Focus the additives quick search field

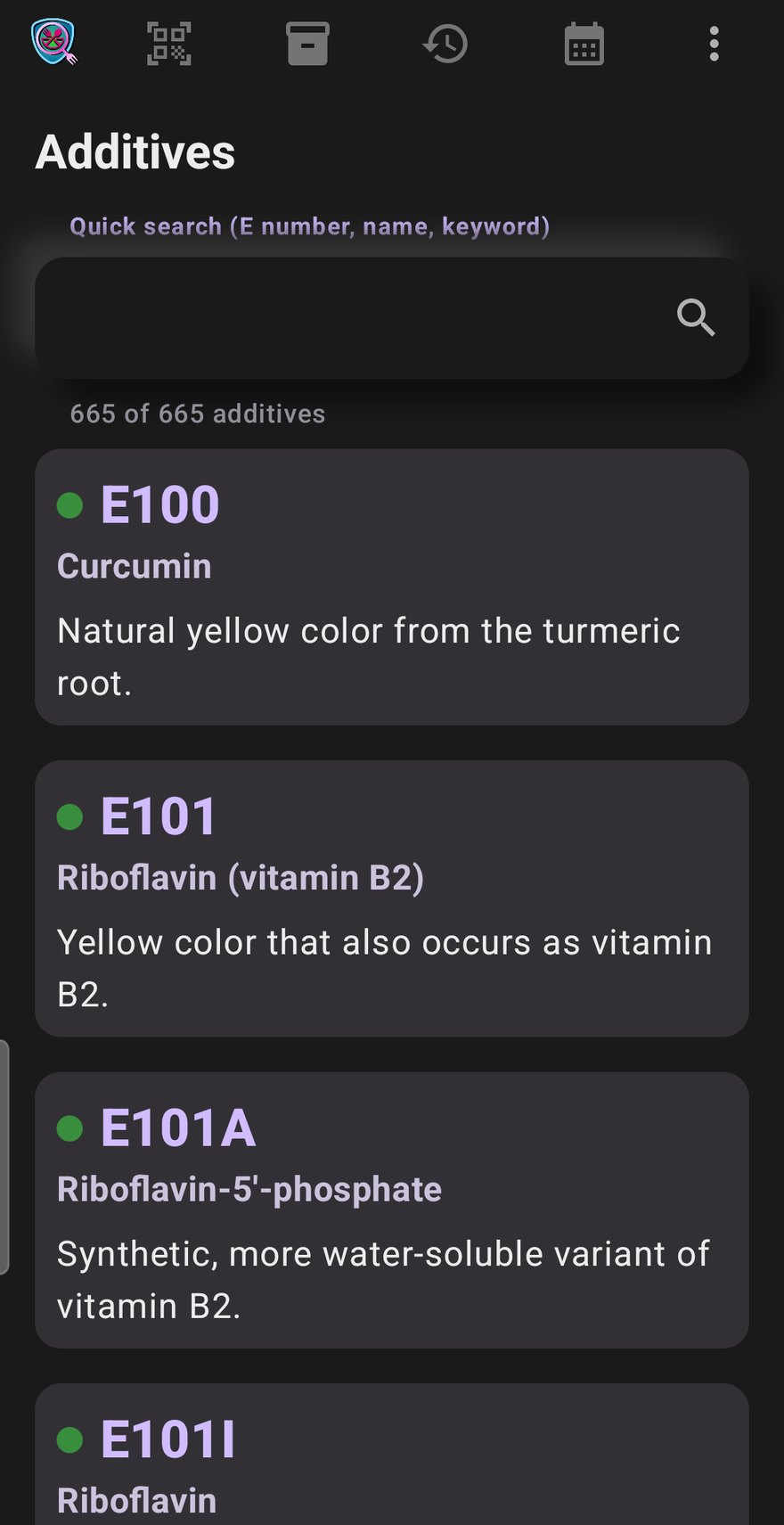pos(392,318)
